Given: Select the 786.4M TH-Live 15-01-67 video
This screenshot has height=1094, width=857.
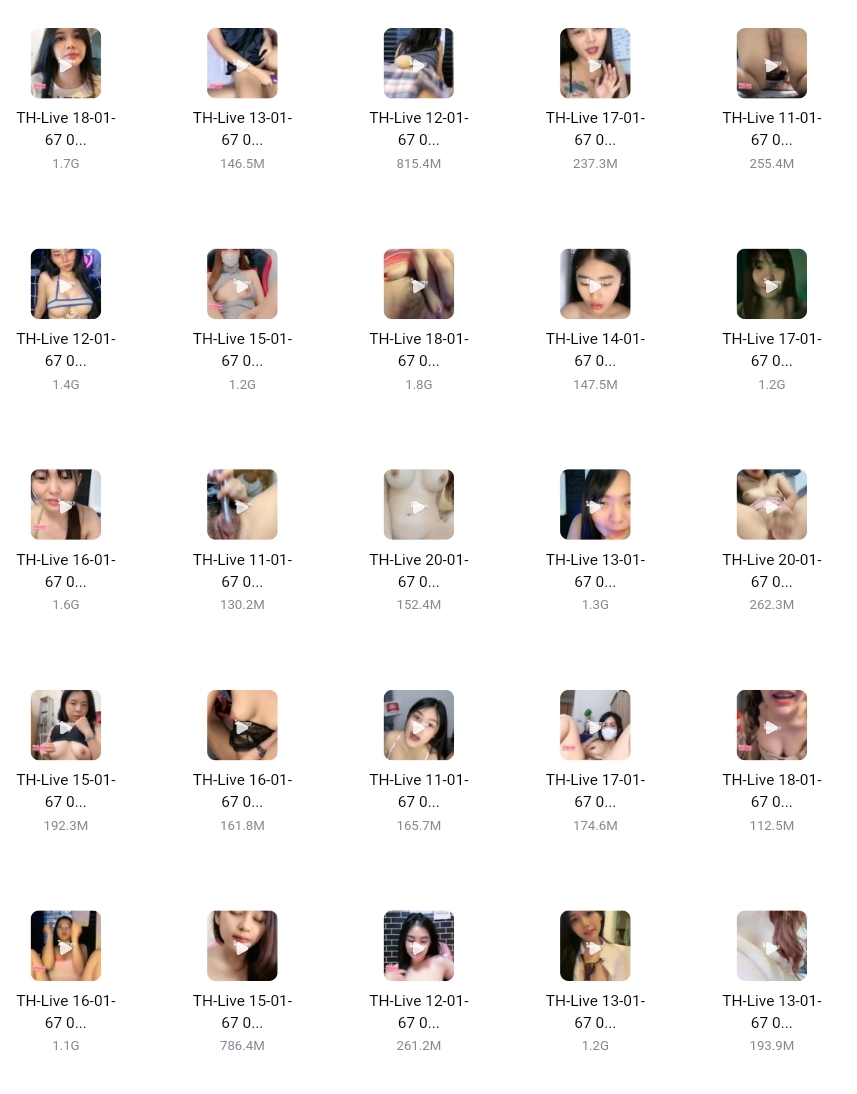Looking at the screenshot, I should (242, 946).
